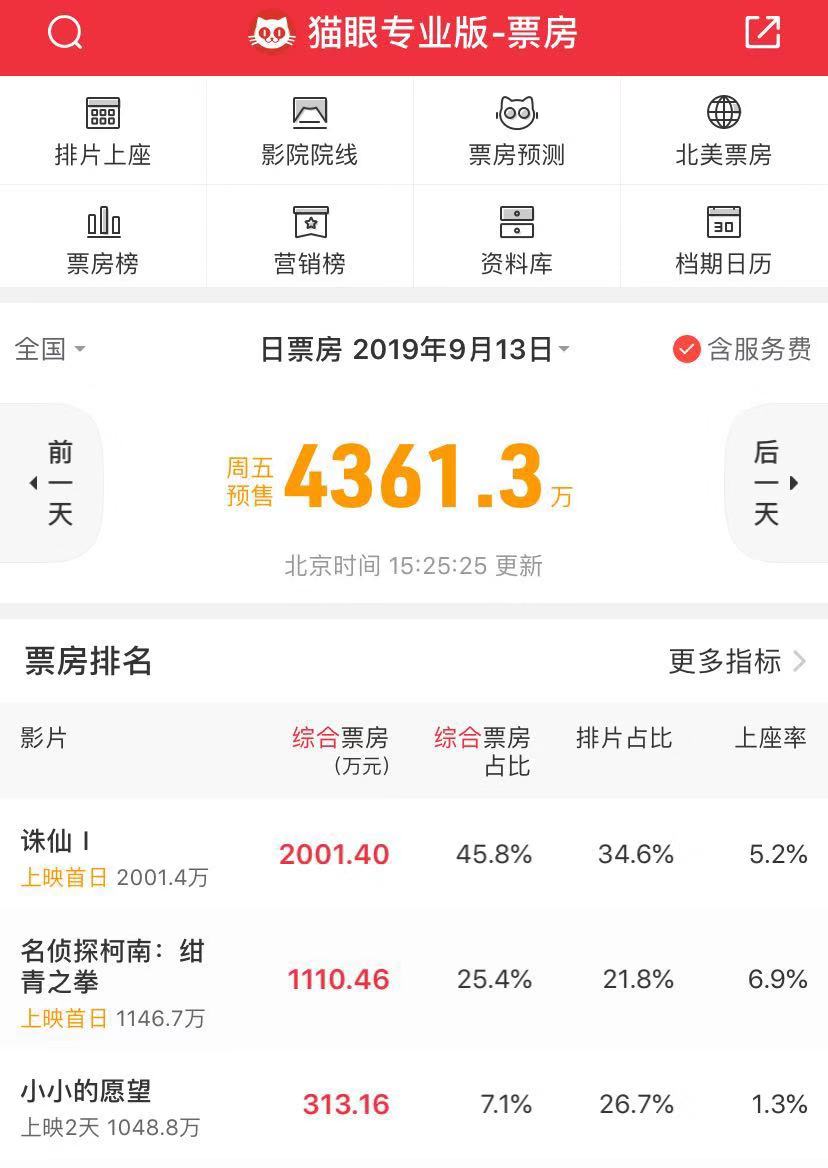Go to 资料库
Image resolution: width=828 pixels, height=1168 pixels.
pyautogui.click(x=517, y=240)
